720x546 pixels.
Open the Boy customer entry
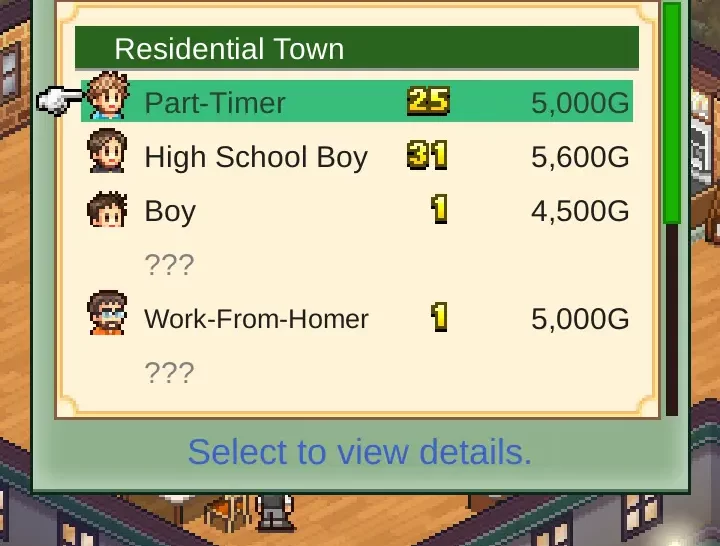tap(356, 211)
